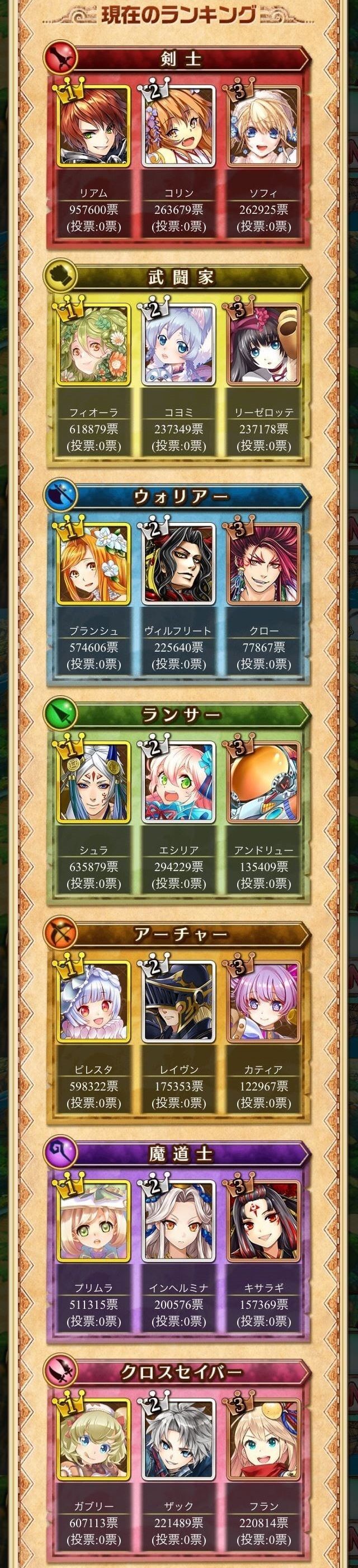Tap アンドリュー's portrait
The width and height of the screenshot is (358, 1568).
[263, 784]
